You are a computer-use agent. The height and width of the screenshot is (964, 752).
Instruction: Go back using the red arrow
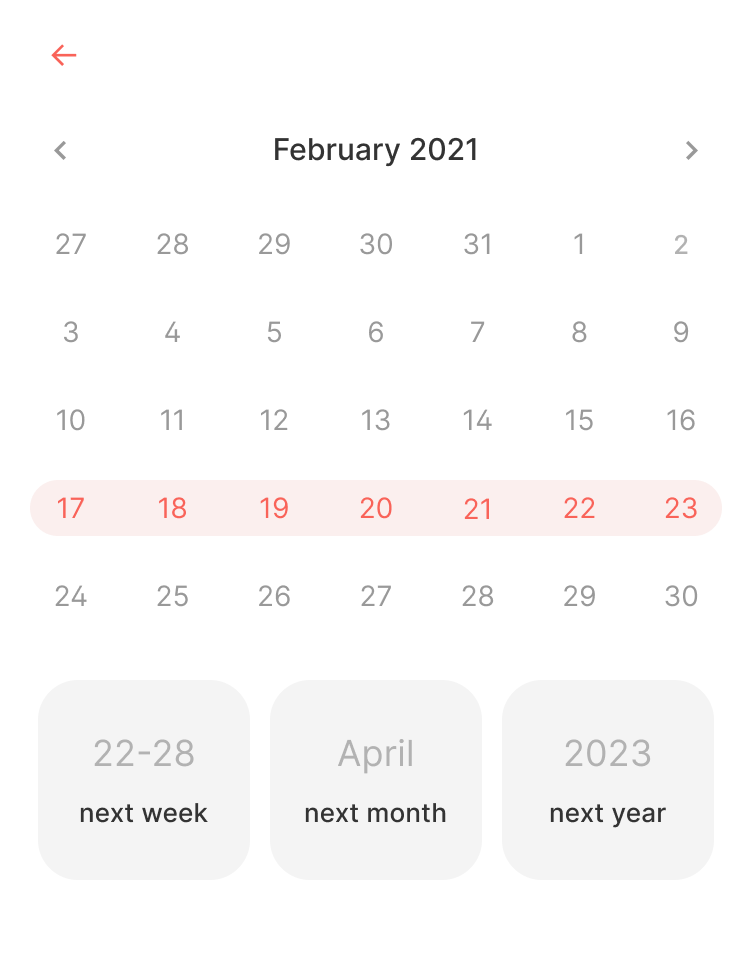64,55
